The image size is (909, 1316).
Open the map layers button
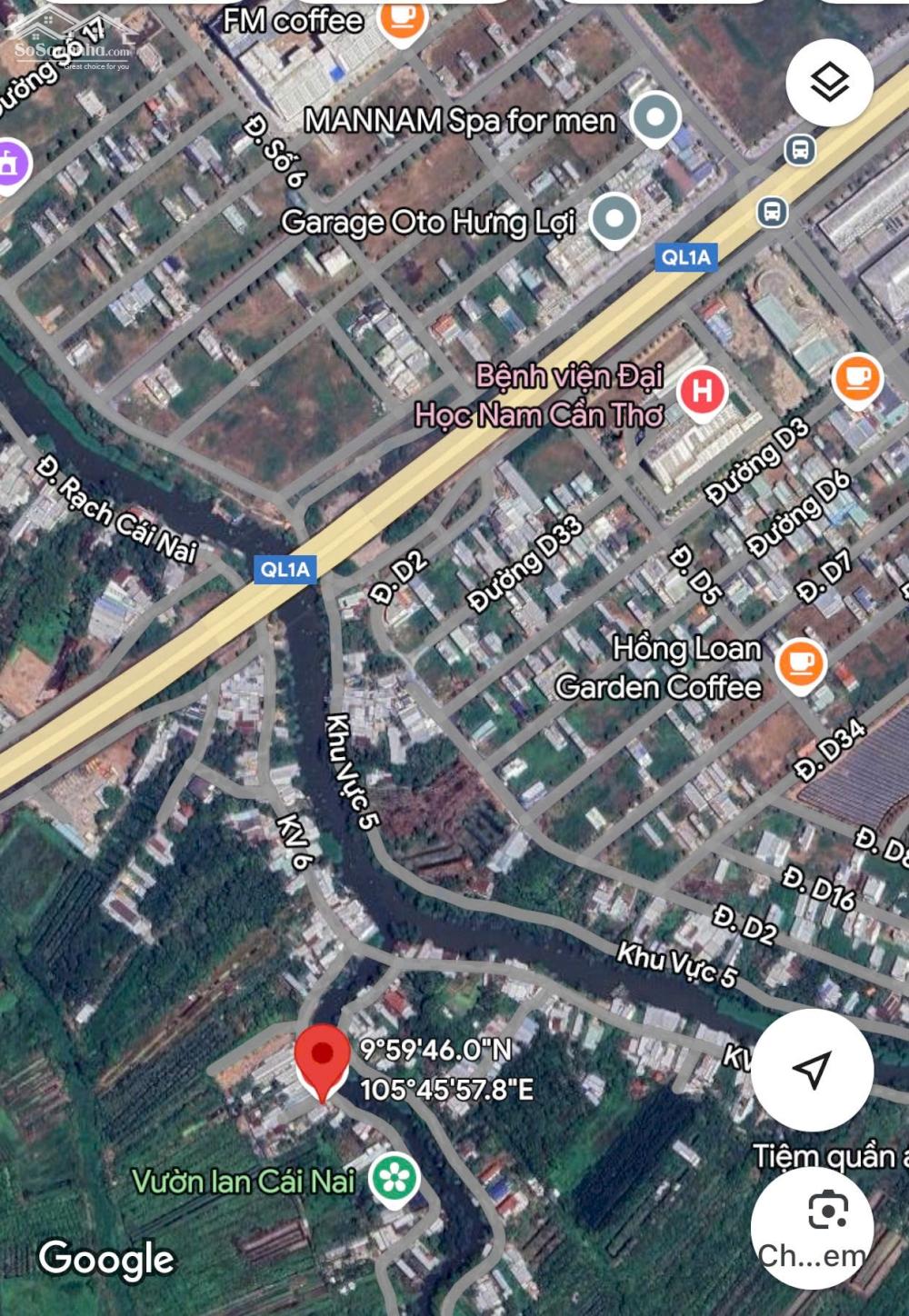click(829, 83)
